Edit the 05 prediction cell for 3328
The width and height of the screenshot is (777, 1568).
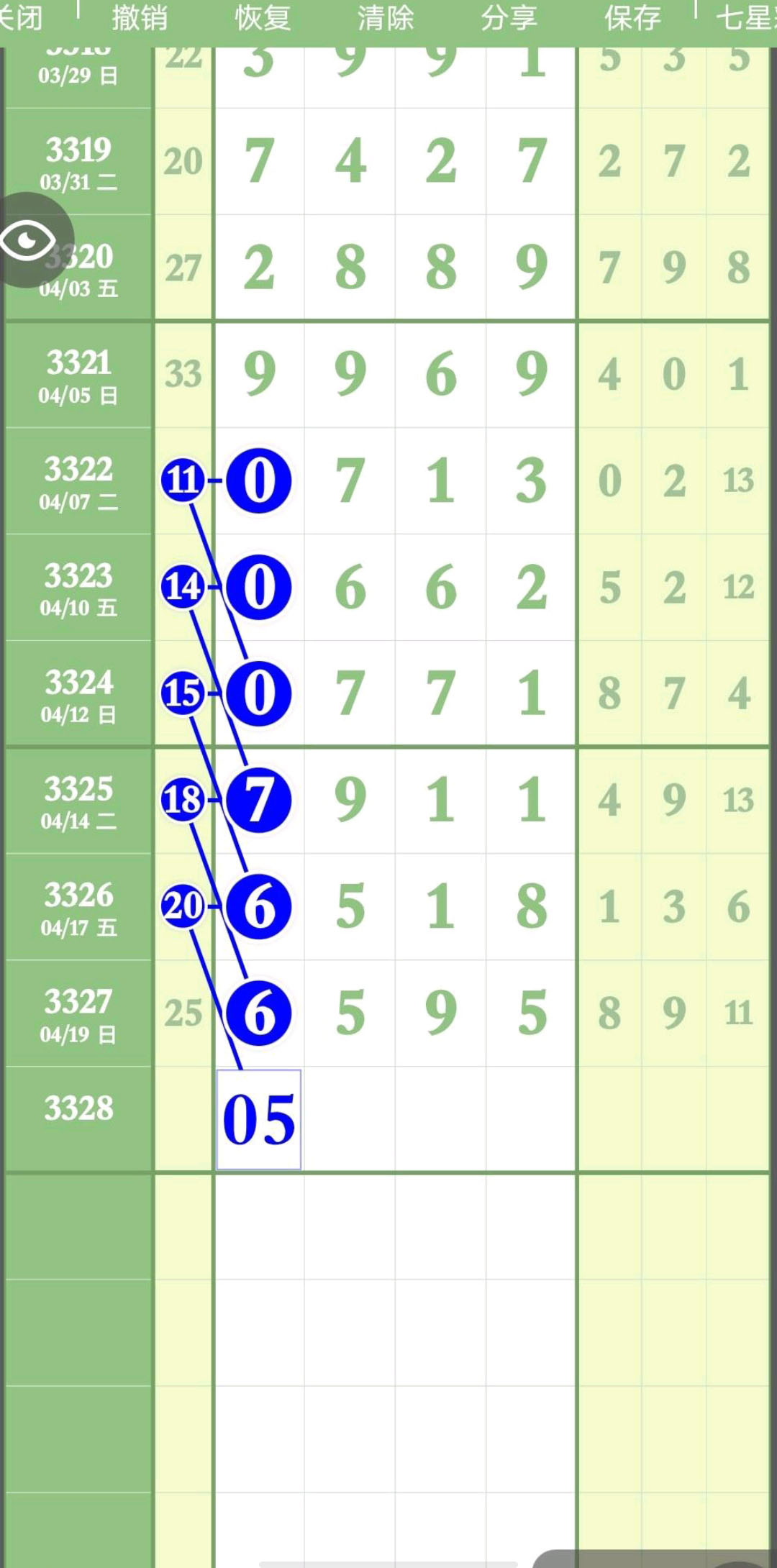[x=259, y=1119]
